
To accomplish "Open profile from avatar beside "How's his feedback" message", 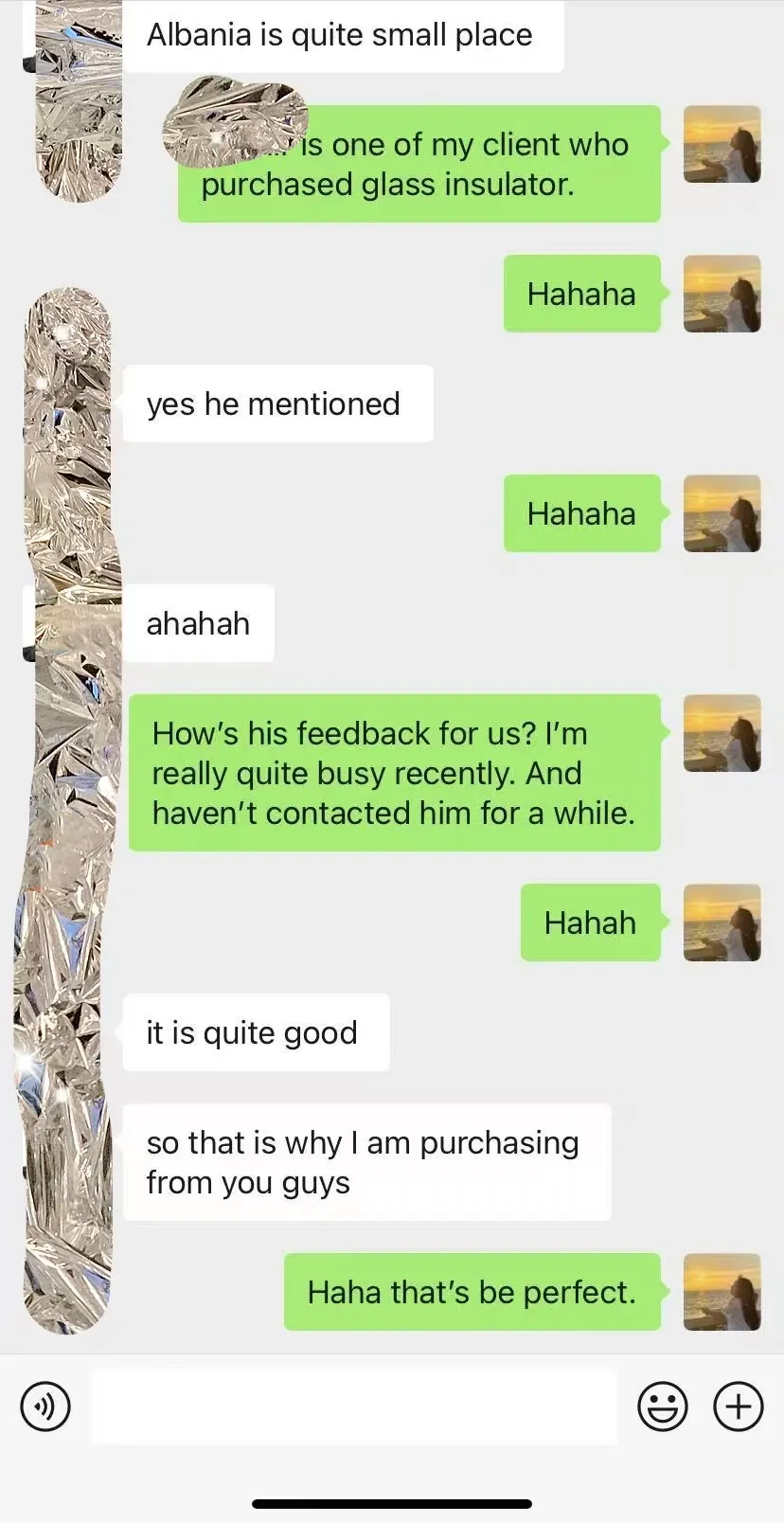I will 722,733.
